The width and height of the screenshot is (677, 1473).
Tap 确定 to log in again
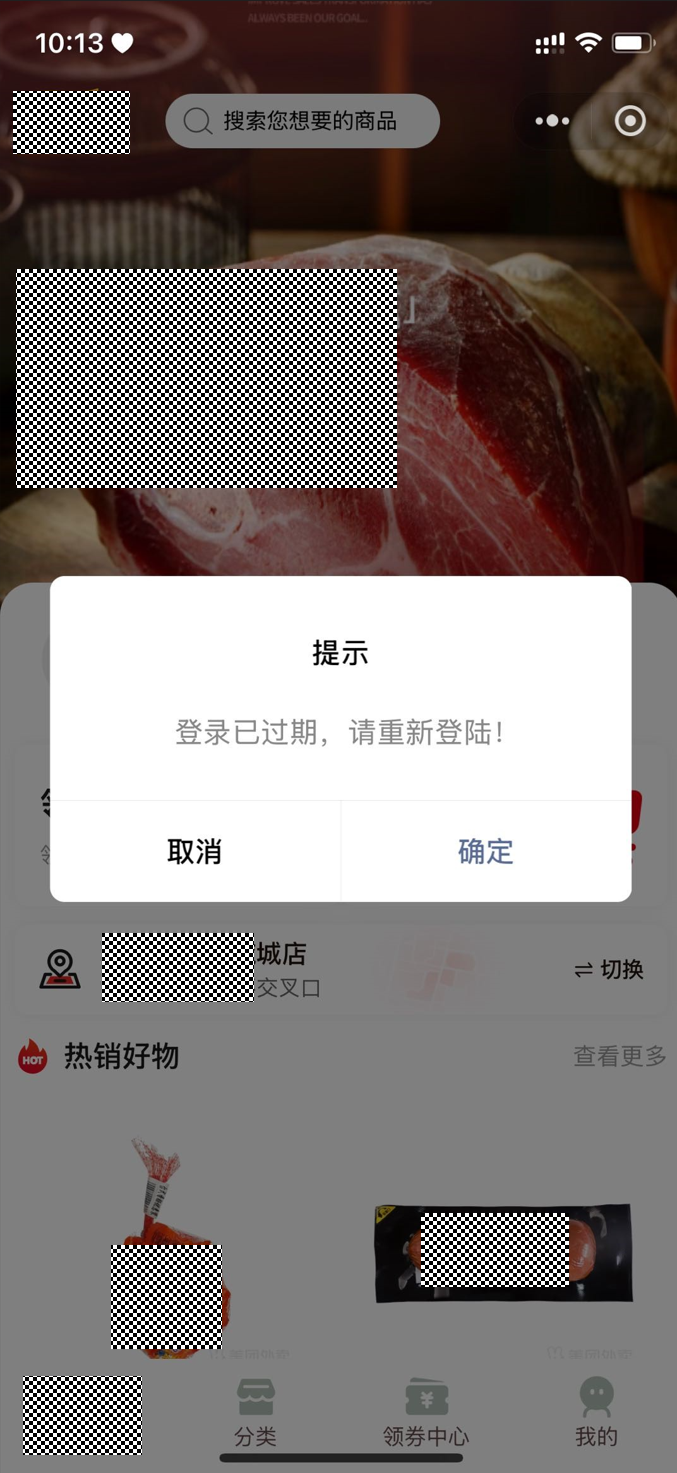pyautogui.click(x=486, y=851)
